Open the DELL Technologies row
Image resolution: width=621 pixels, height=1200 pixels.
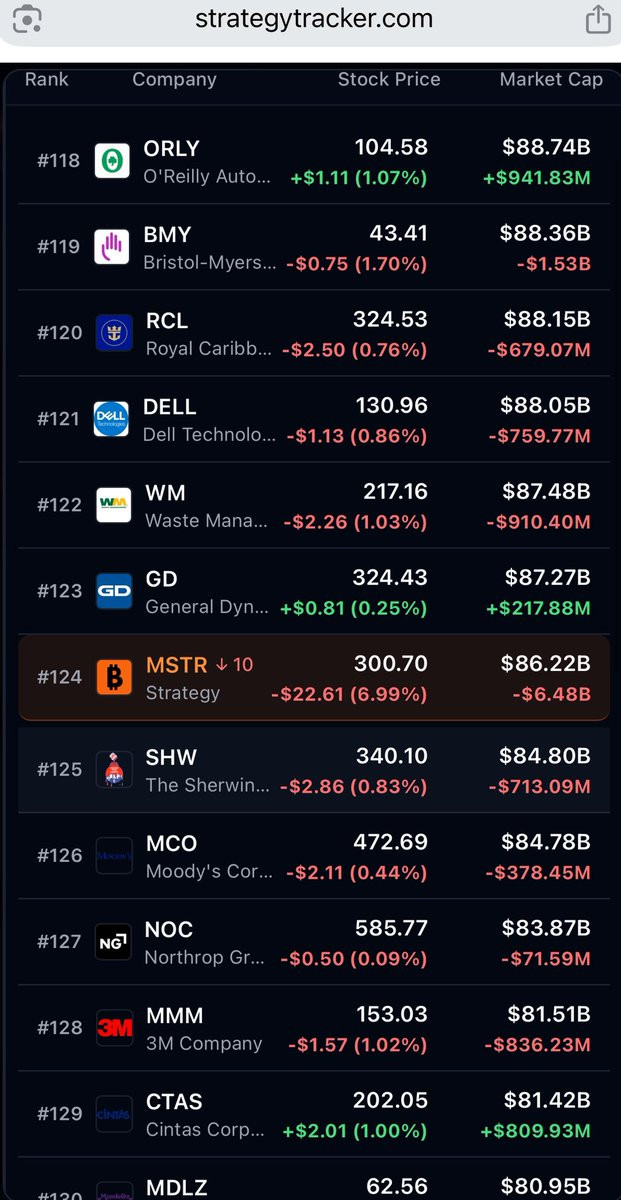click(x=314, y=420)
